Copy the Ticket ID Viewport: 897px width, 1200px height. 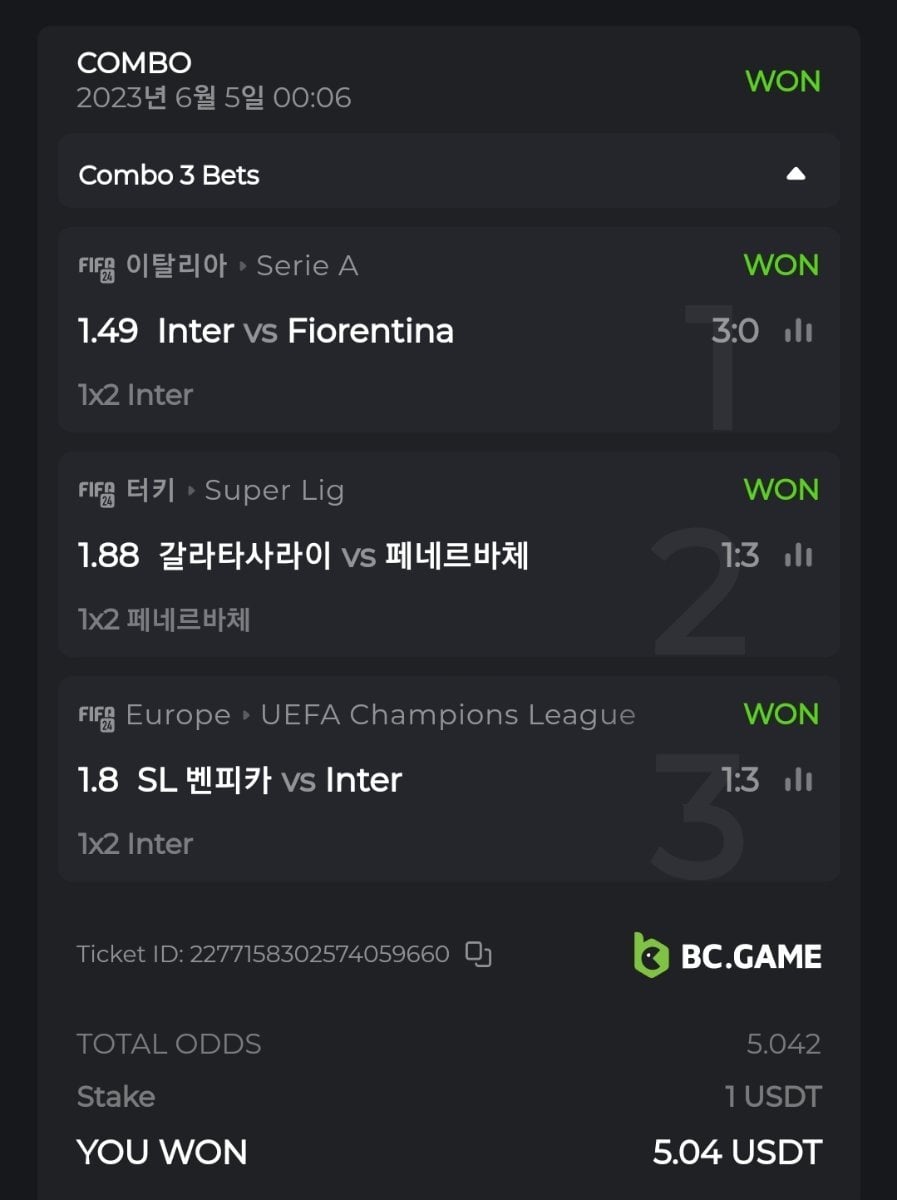479,954
